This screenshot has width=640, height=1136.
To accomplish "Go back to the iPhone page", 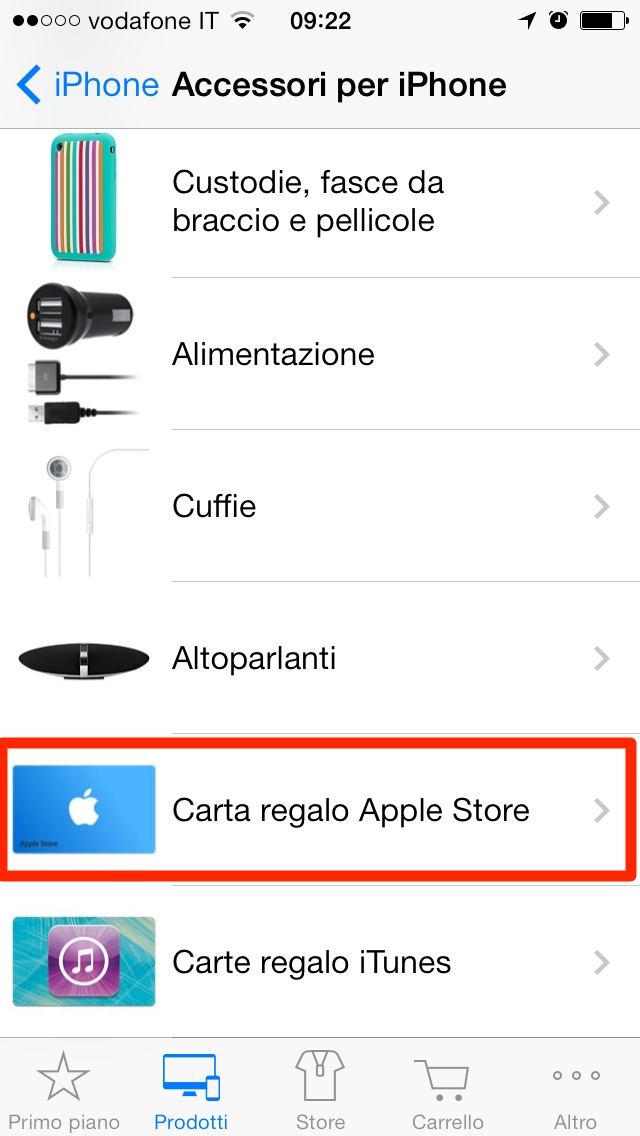I will click(88, 85).
